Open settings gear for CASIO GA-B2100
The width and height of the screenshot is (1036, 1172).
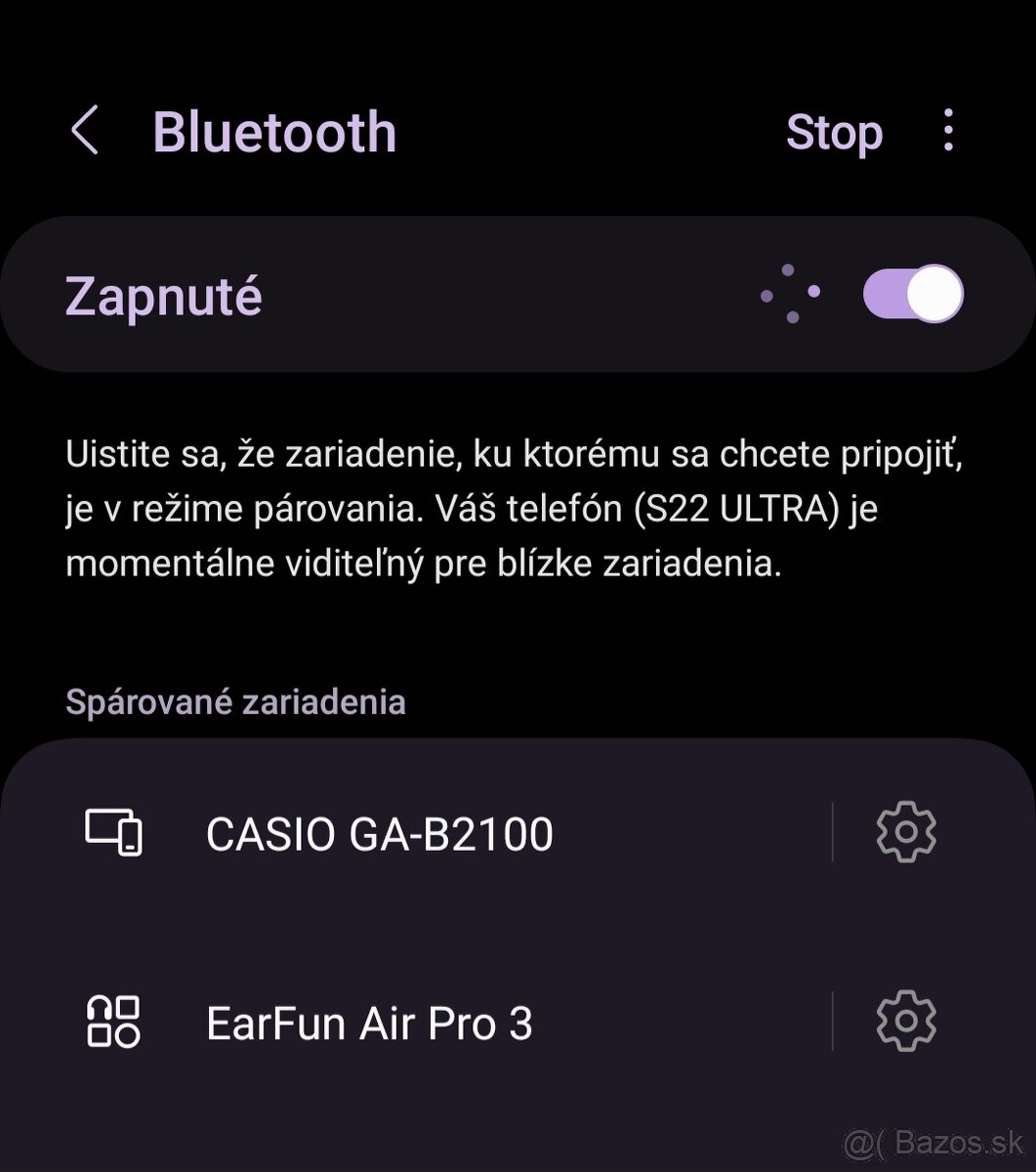click(x=906, y=832)
